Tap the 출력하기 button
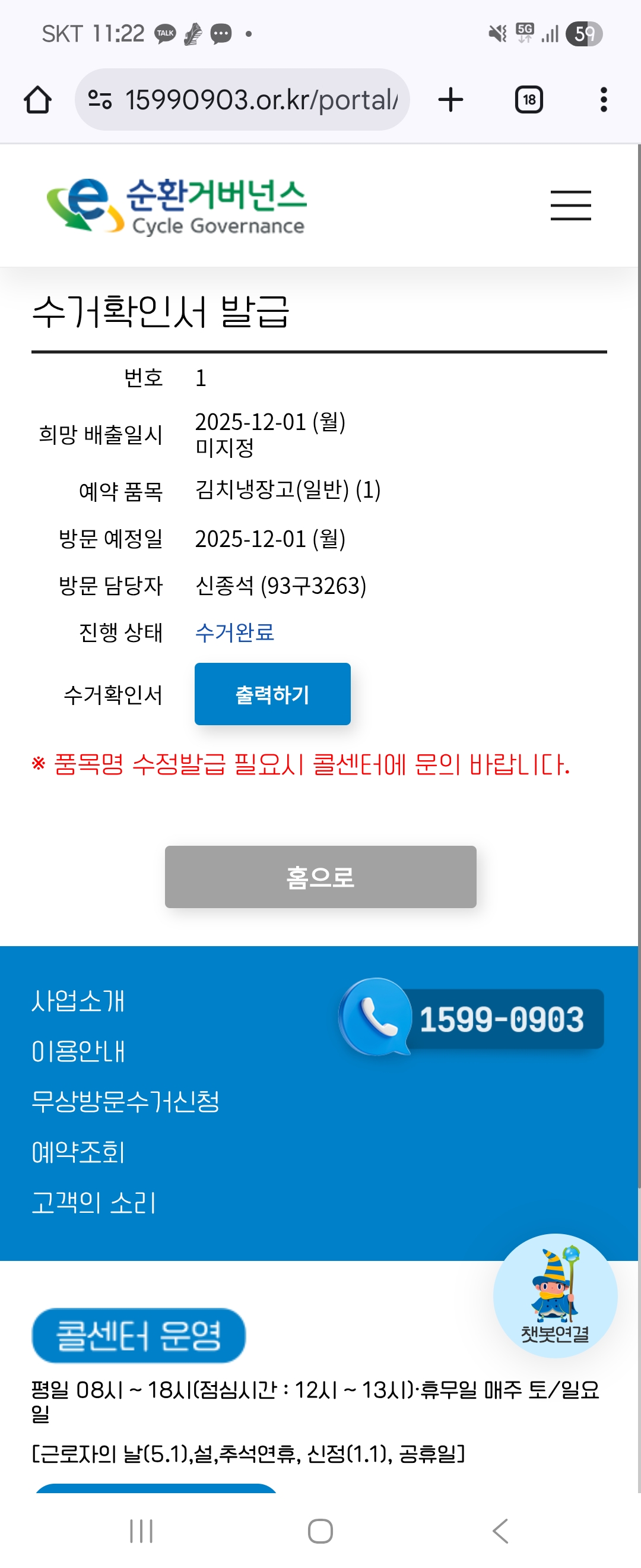This screenshot has width=641, height=1568. tap(272, 694)
